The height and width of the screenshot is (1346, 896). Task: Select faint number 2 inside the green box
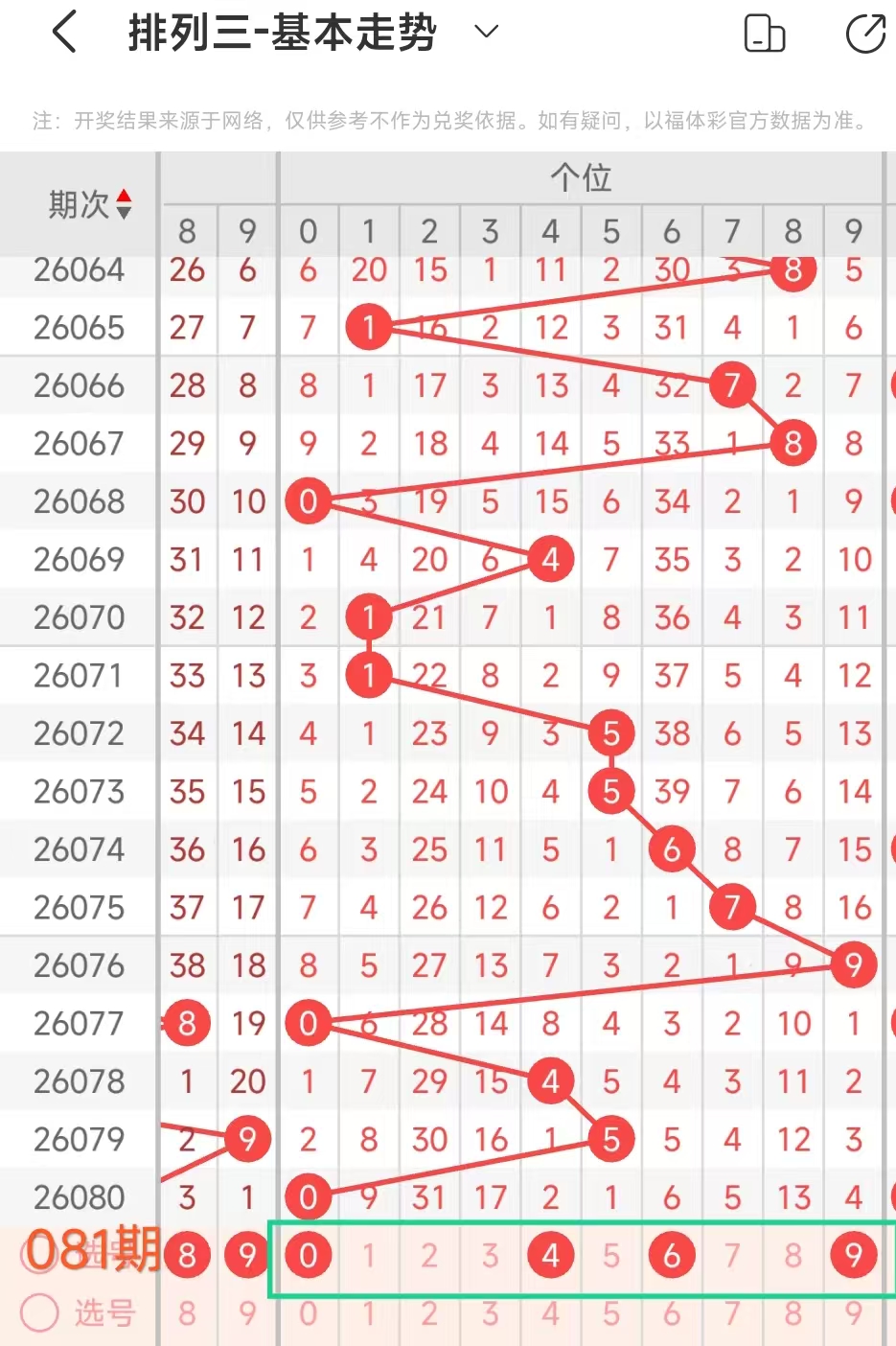(x=429, y=1255)
